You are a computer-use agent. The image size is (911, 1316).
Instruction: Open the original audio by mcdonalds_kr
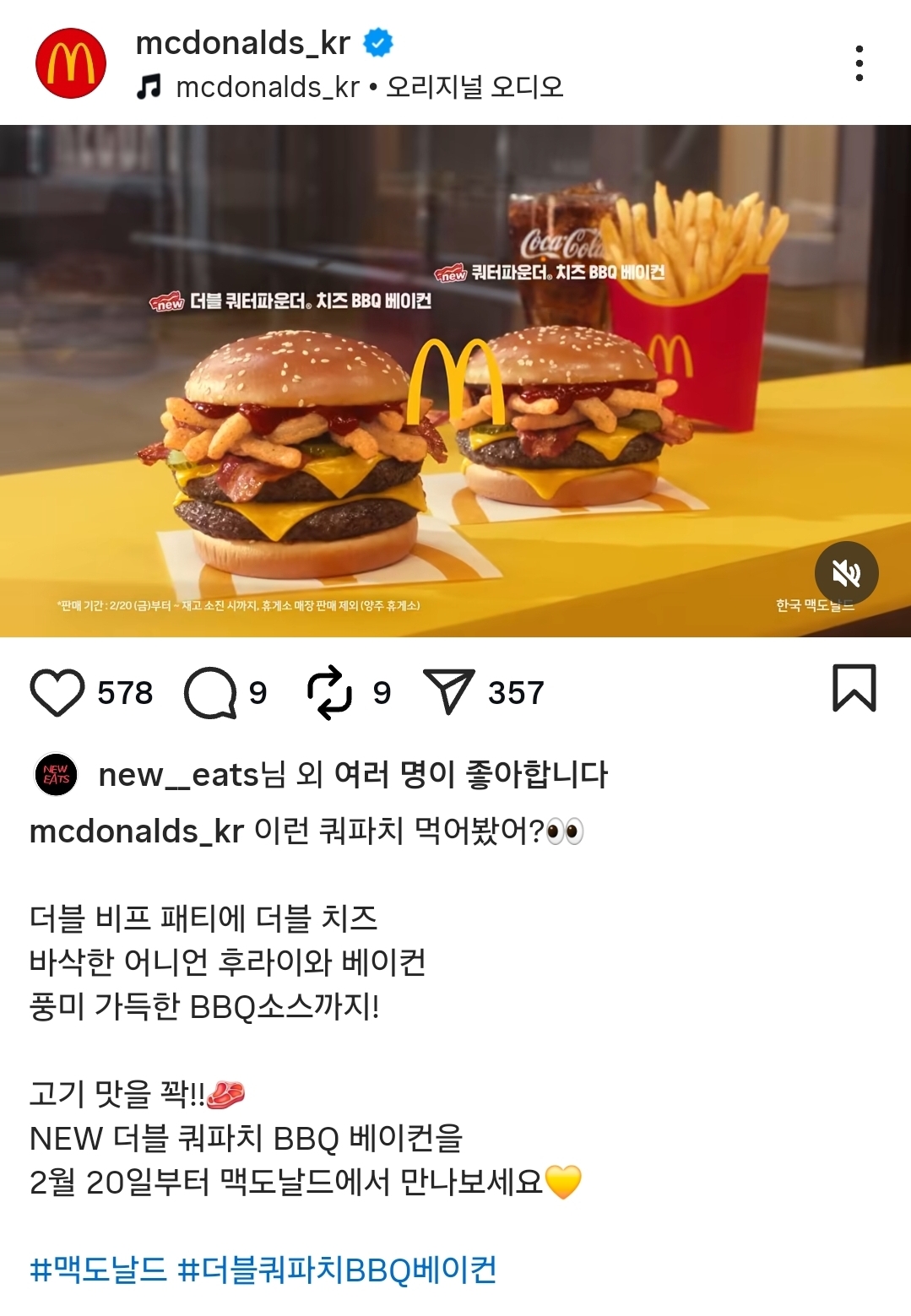[x=368, y=87]
